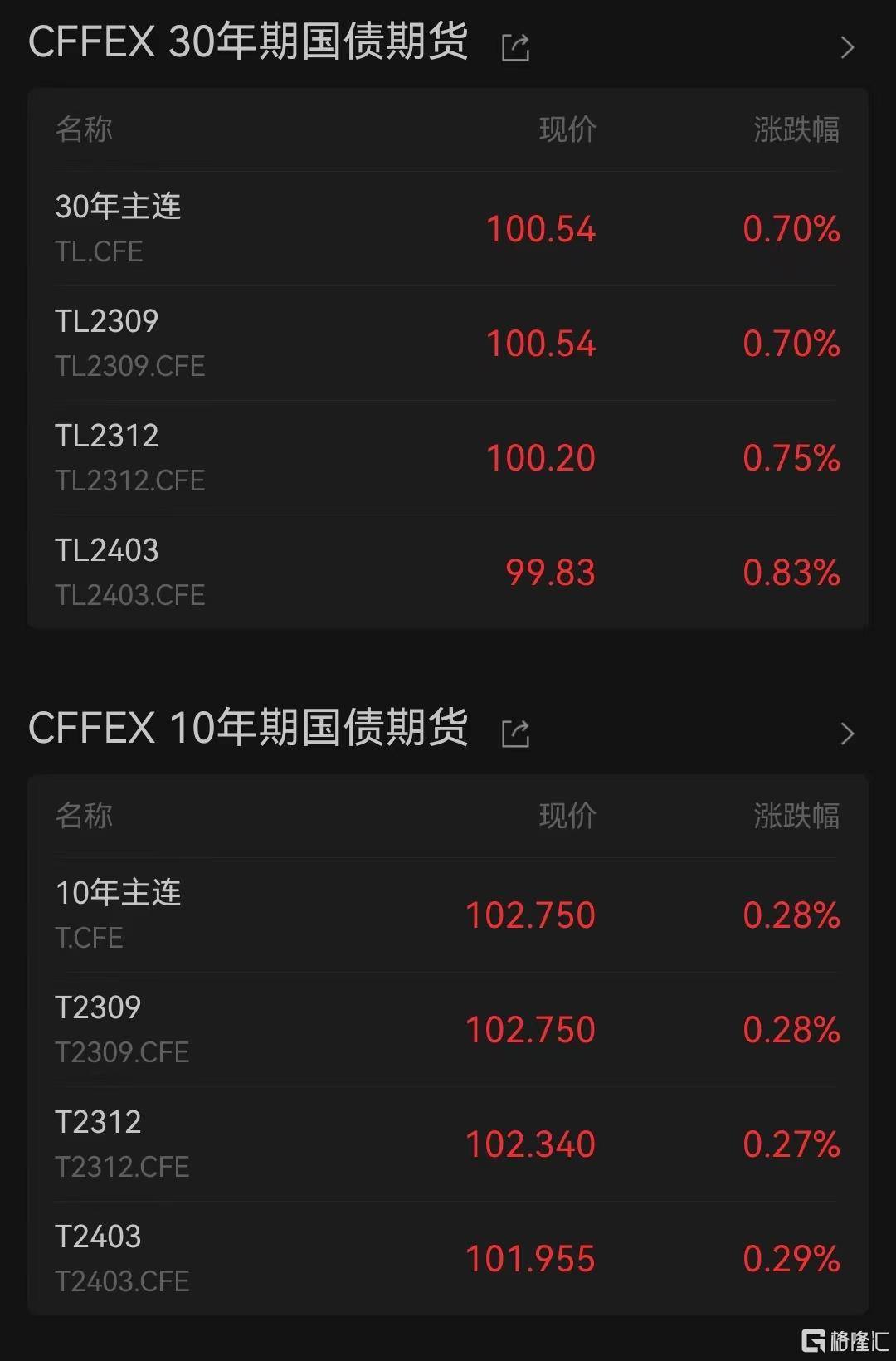Click the 102.750 price of 10年主连
Screen dimensions: 896x1361
[x=532, y=915]
